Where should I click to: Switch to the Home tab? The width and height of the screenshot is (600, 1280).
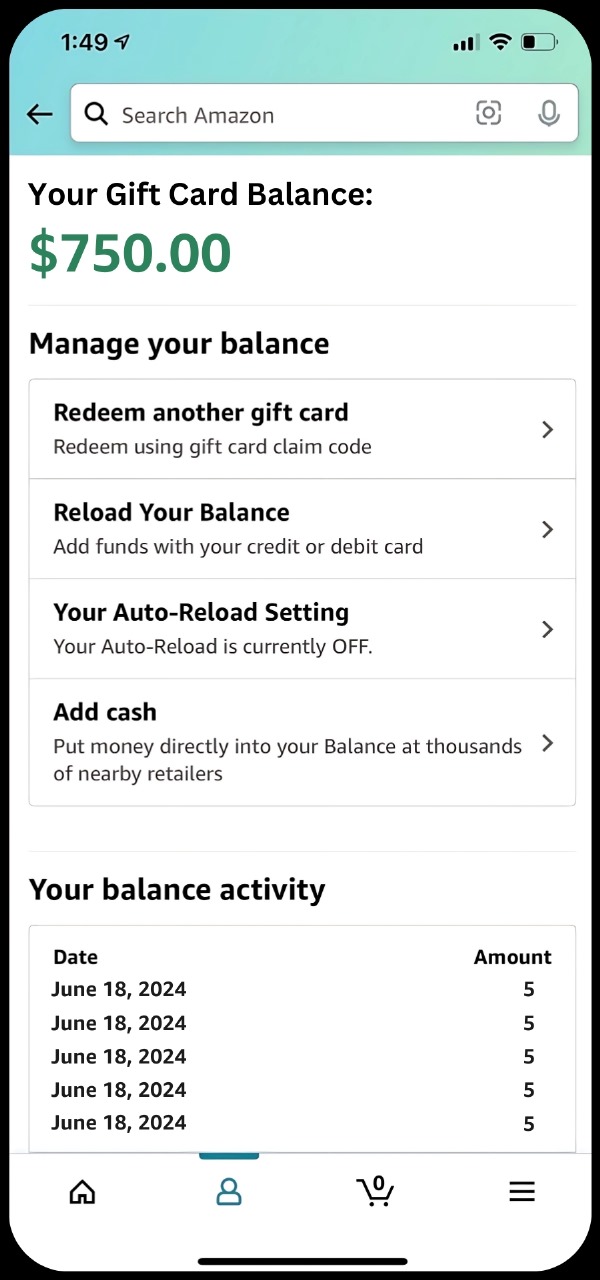coord(82,1191)
